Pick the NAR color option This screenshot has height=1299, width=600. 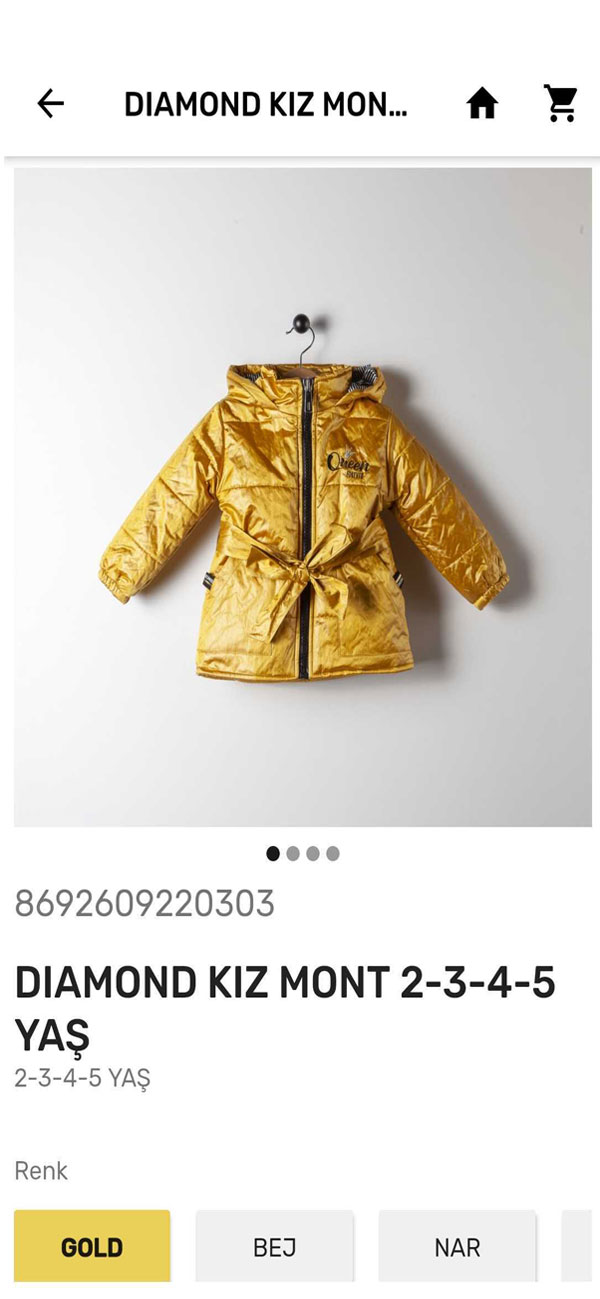tap(457, 1246)
